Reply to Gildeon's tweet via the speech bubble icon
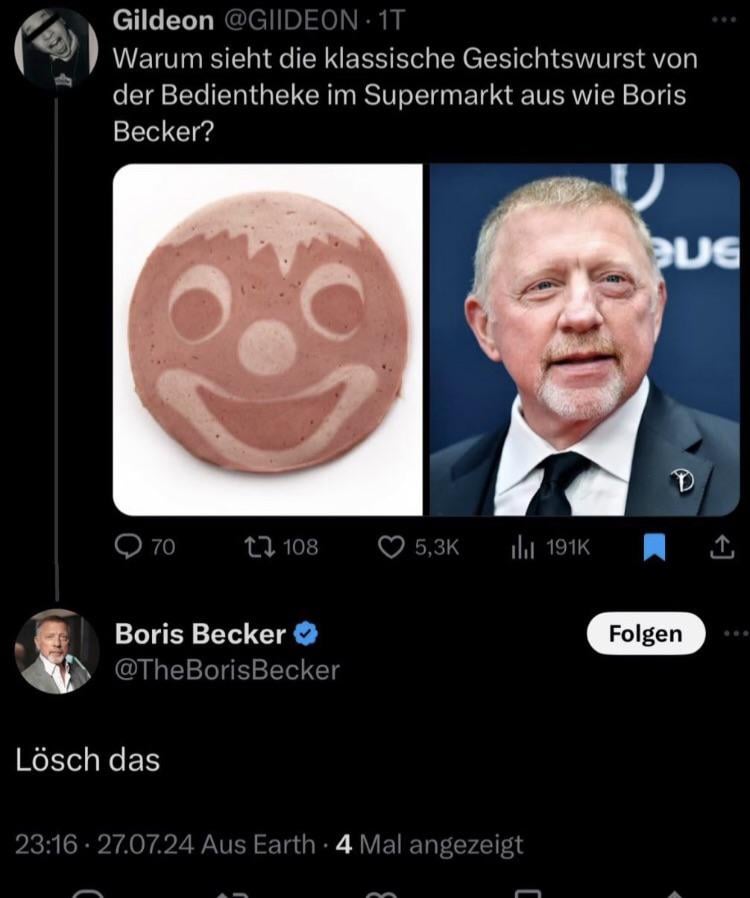This screenshot has width=750, height=898. (x=130, y=547)
